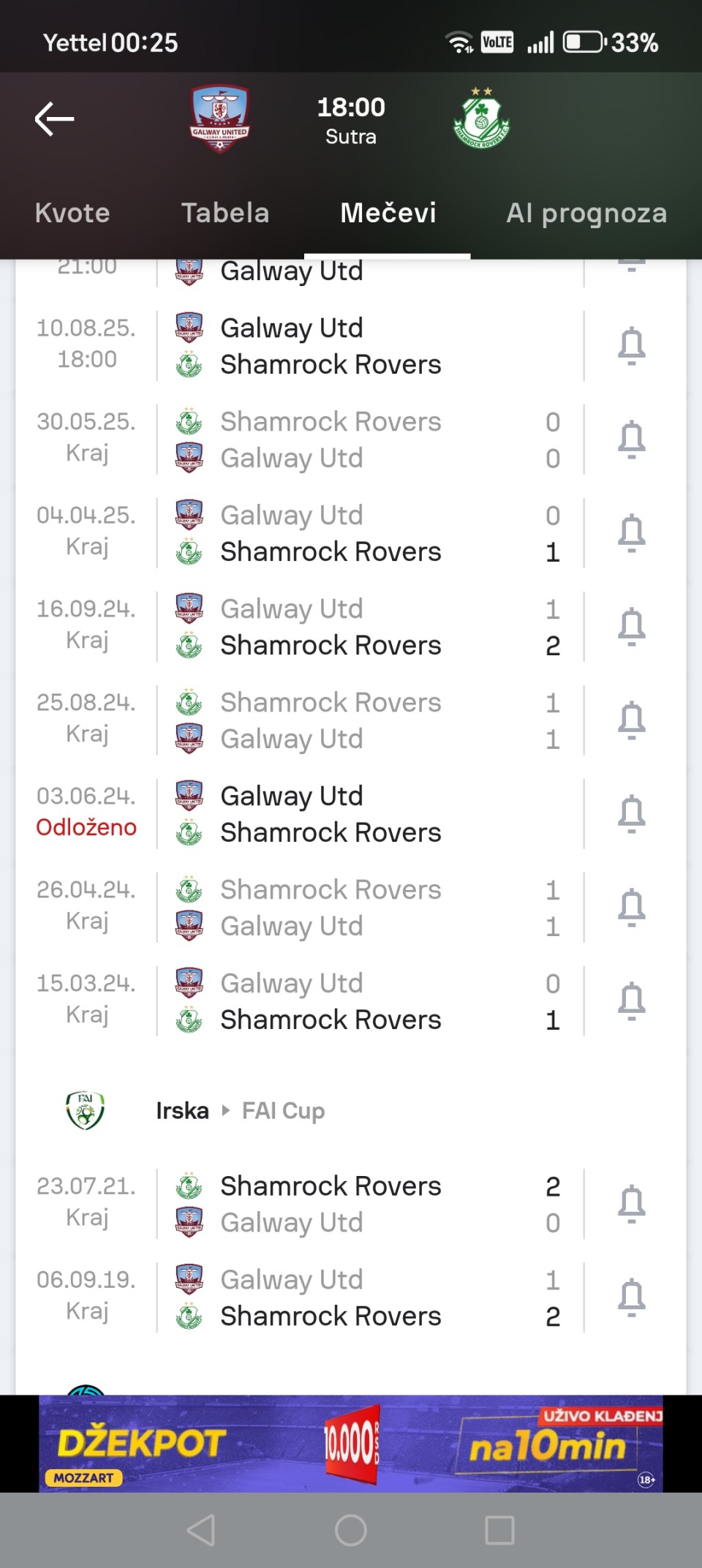Open the 16.09.24. Galway Utd match

[300, 627]
